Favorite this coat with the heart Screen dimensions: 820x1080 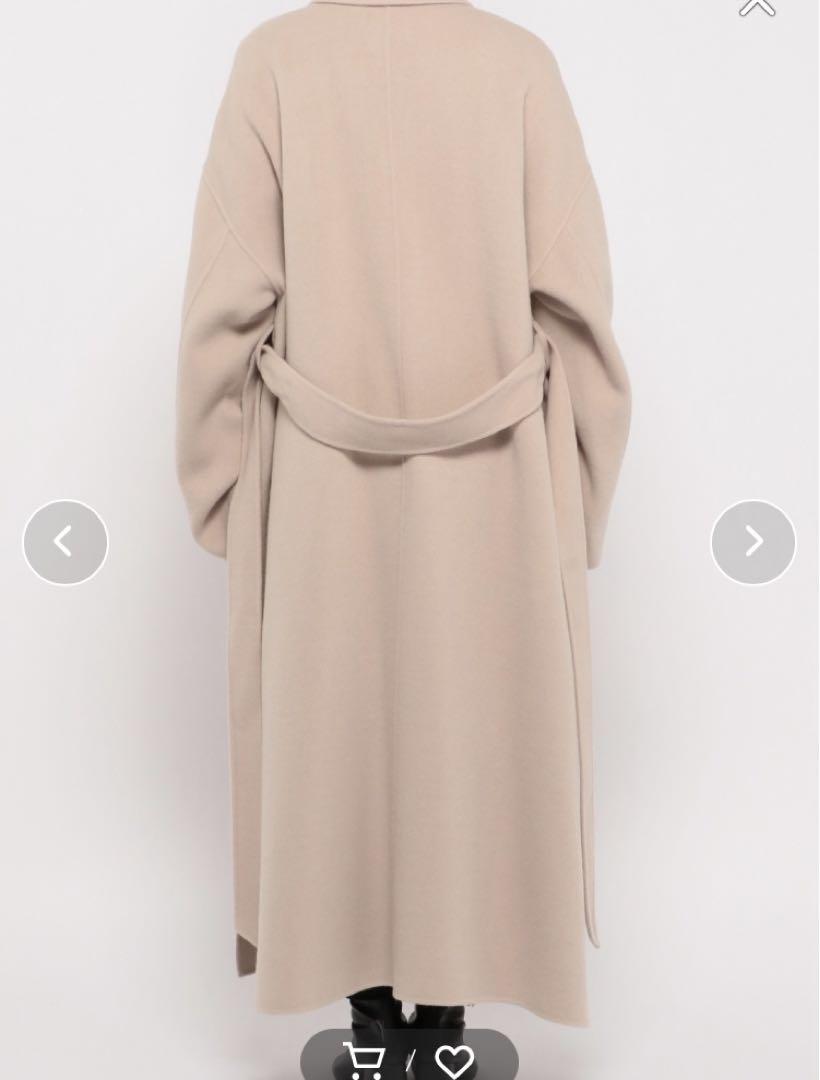[454, 1061]
